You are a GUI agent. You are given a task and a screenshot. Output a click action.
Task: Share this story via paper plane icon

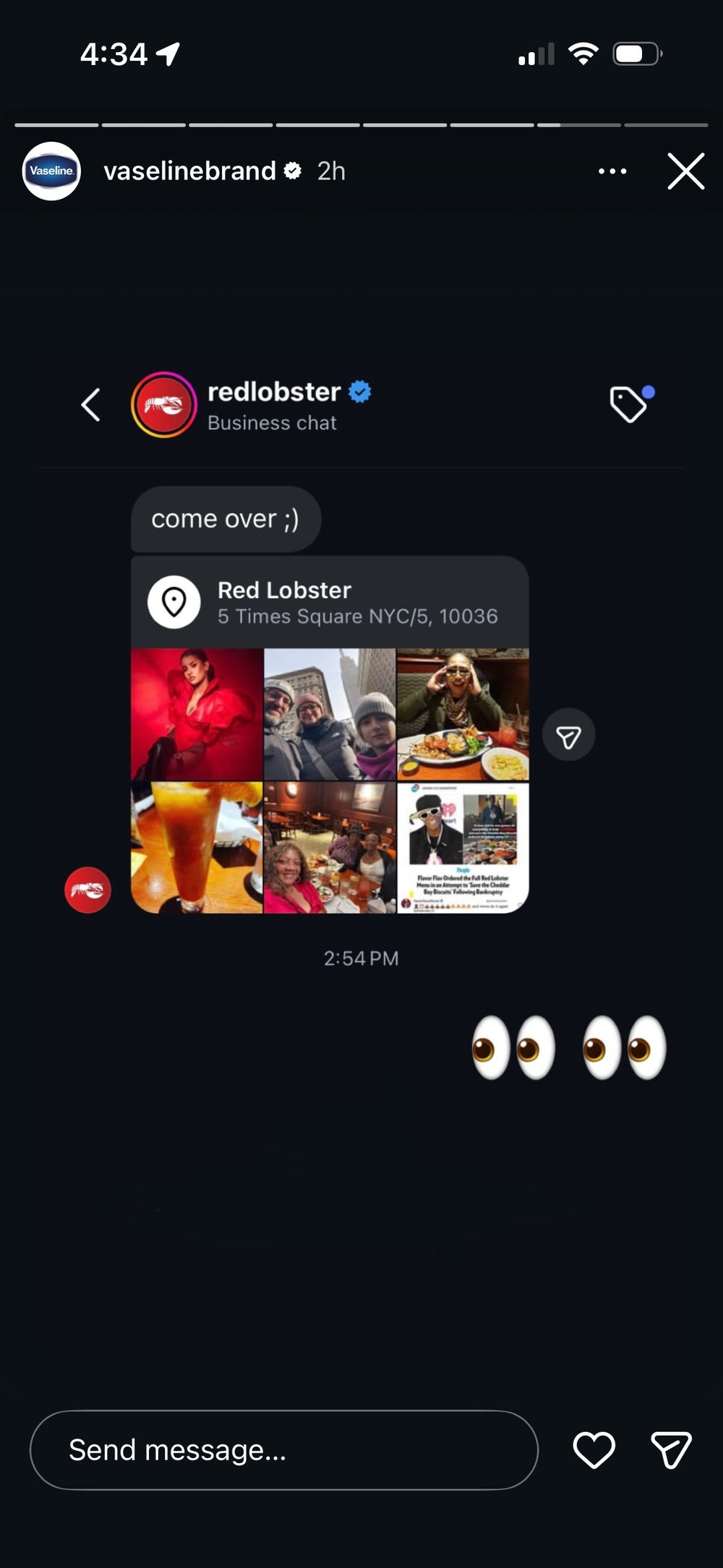671,1449
